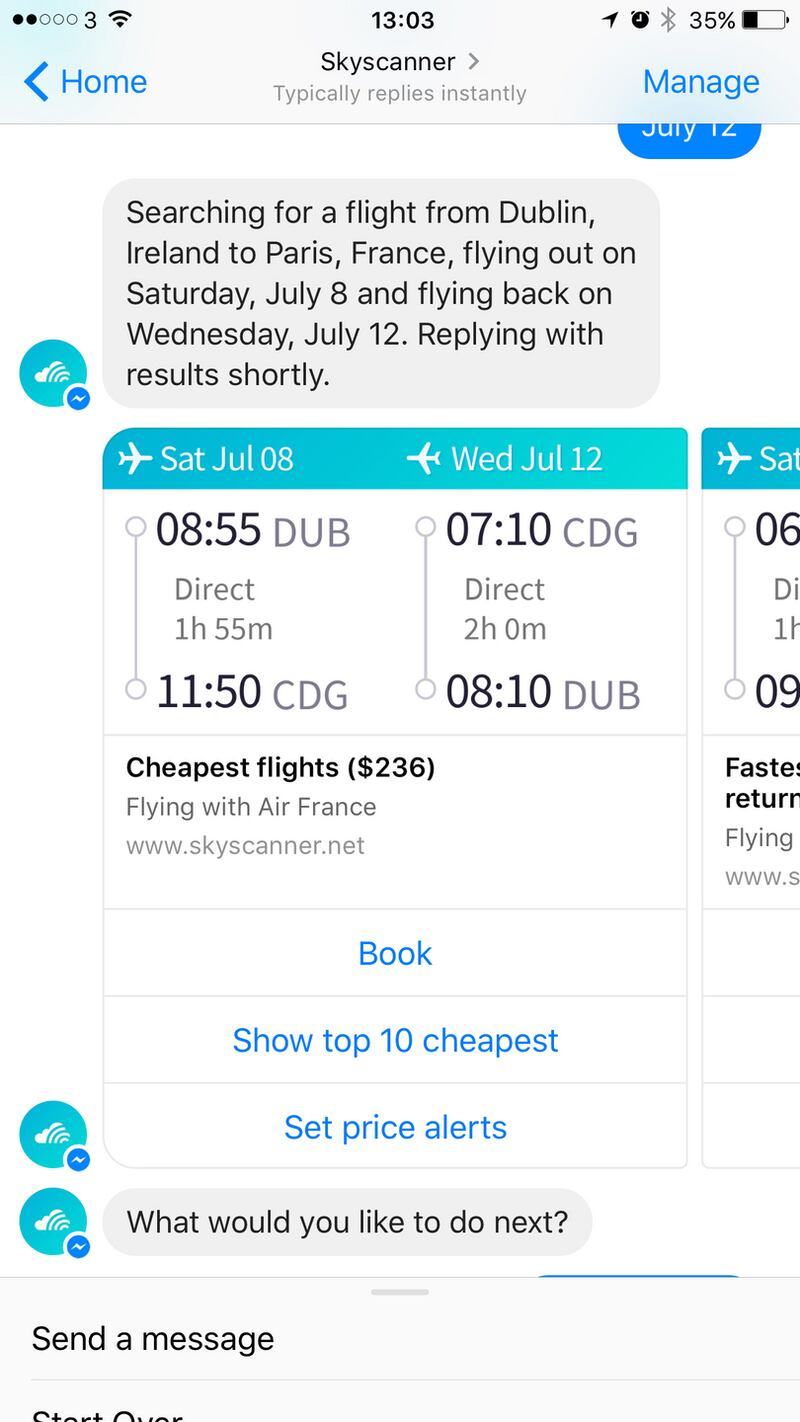
Task: Tap the return plane icon next to Wed Jul 12
Action: [425, 459]
